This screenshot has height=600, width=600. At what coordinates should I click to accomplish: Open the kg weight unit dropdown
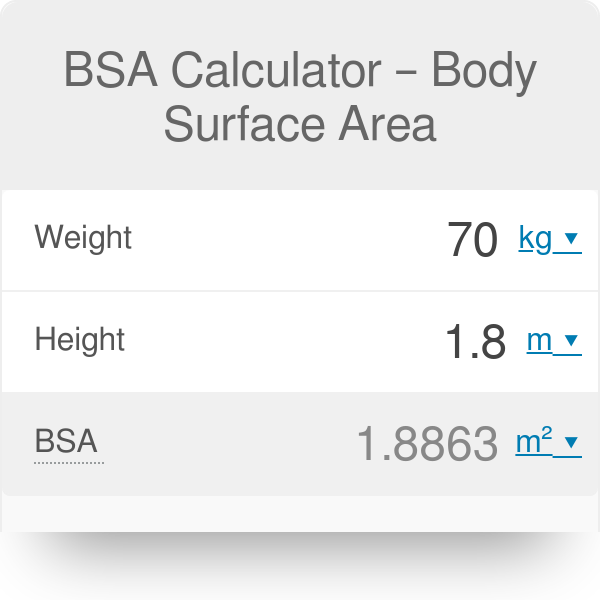(549, 239)
